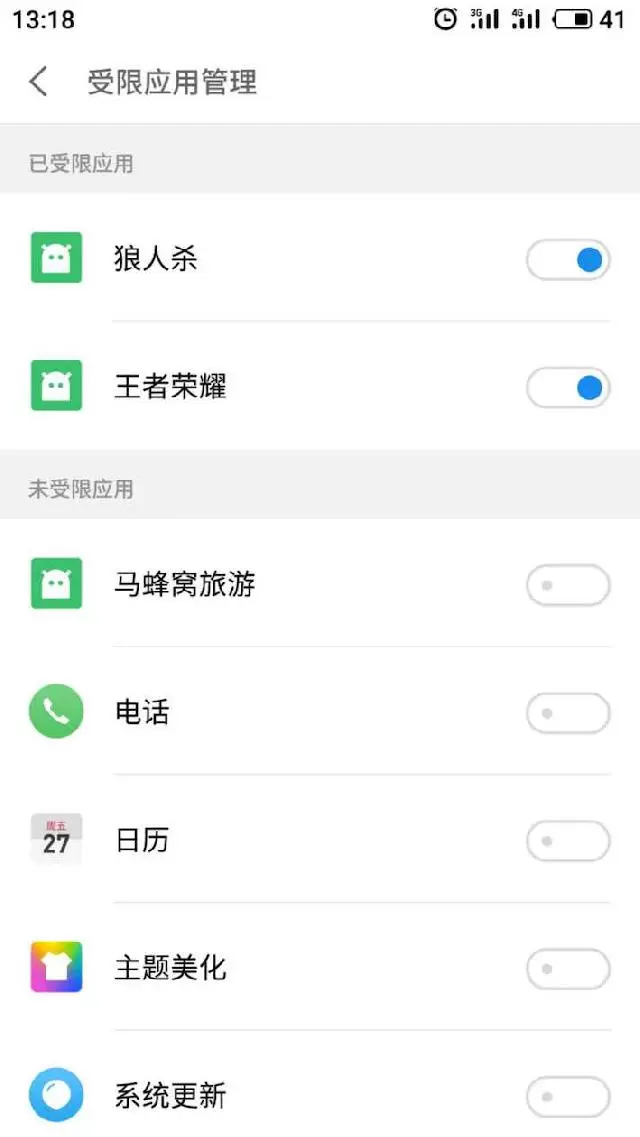640x1137 pixels.
Task: Switch on restriction for 日历
Action: (x=568, y=841)
